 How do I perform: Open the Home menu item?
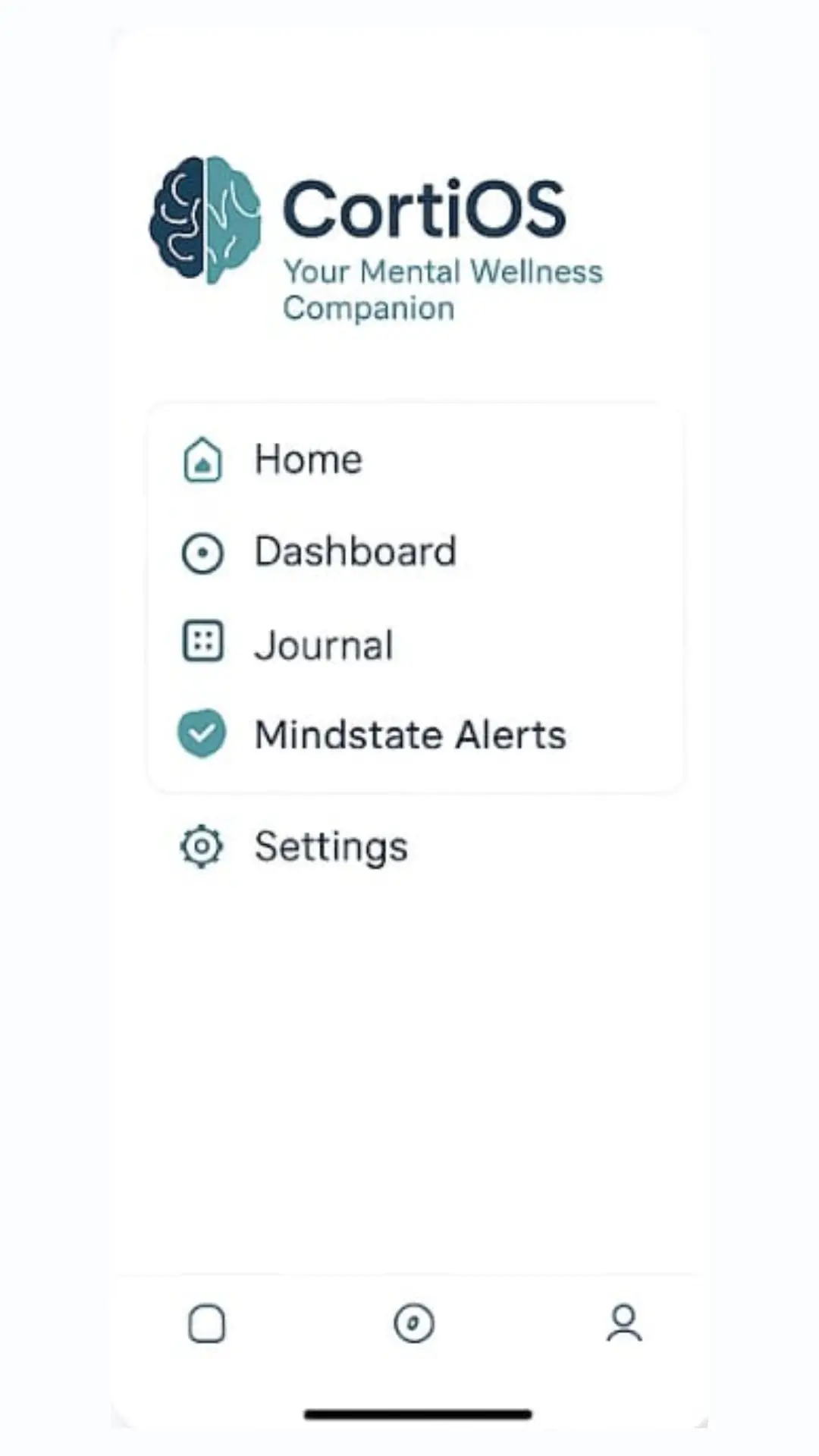coord(415,460)
